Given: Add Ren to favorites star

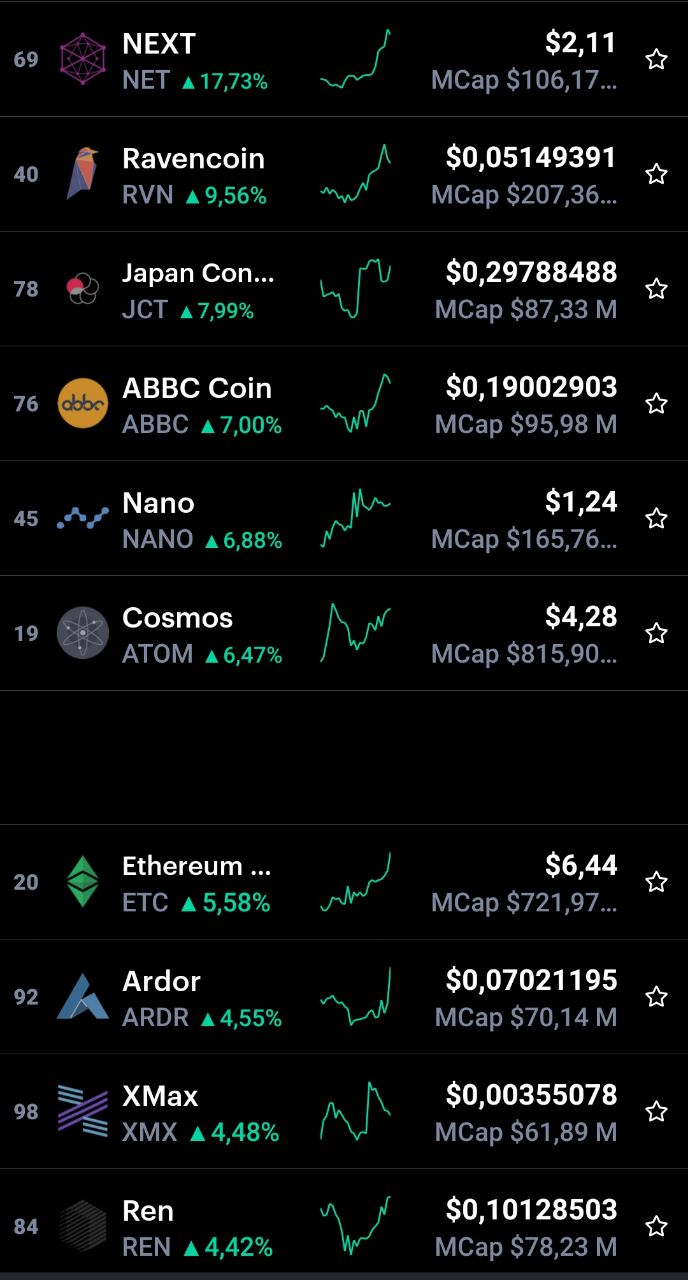Looking at the screenshot, I should click(x=656, y=1226).
